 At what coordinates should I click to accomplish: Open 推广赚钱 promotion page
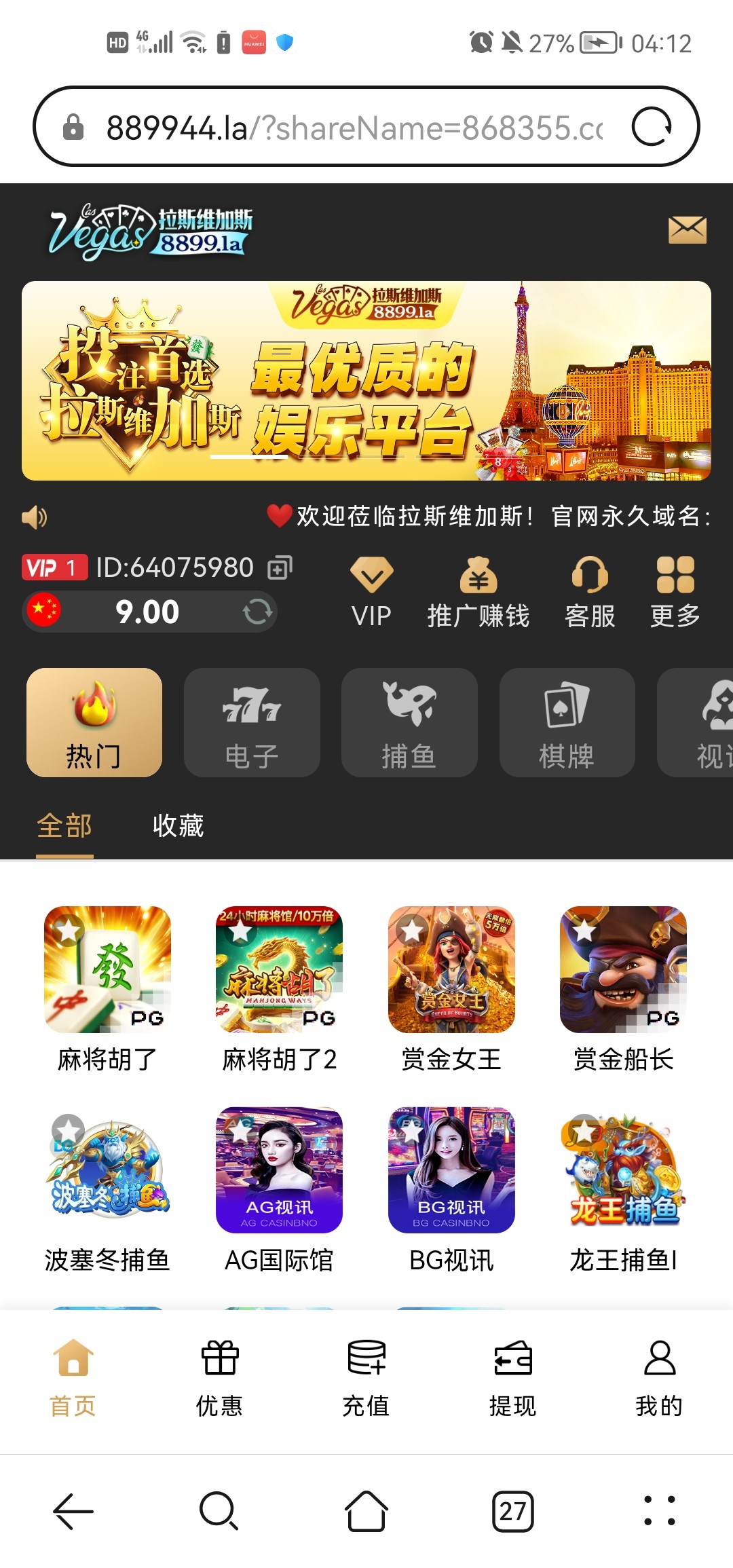pyautogui.click(x=478, y=591)
